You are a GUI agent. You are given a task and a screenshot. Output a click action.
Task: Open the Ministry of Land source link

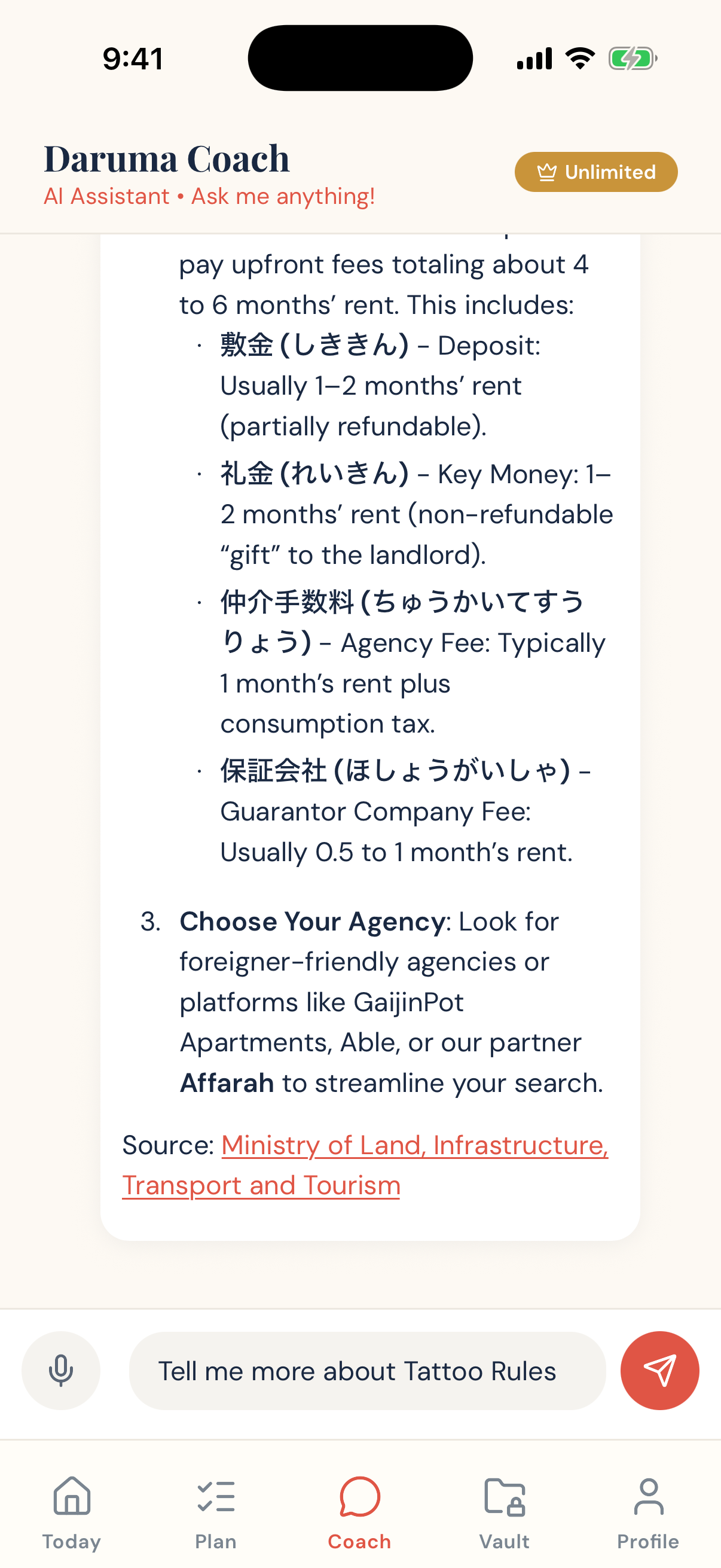pos(365,1165)
